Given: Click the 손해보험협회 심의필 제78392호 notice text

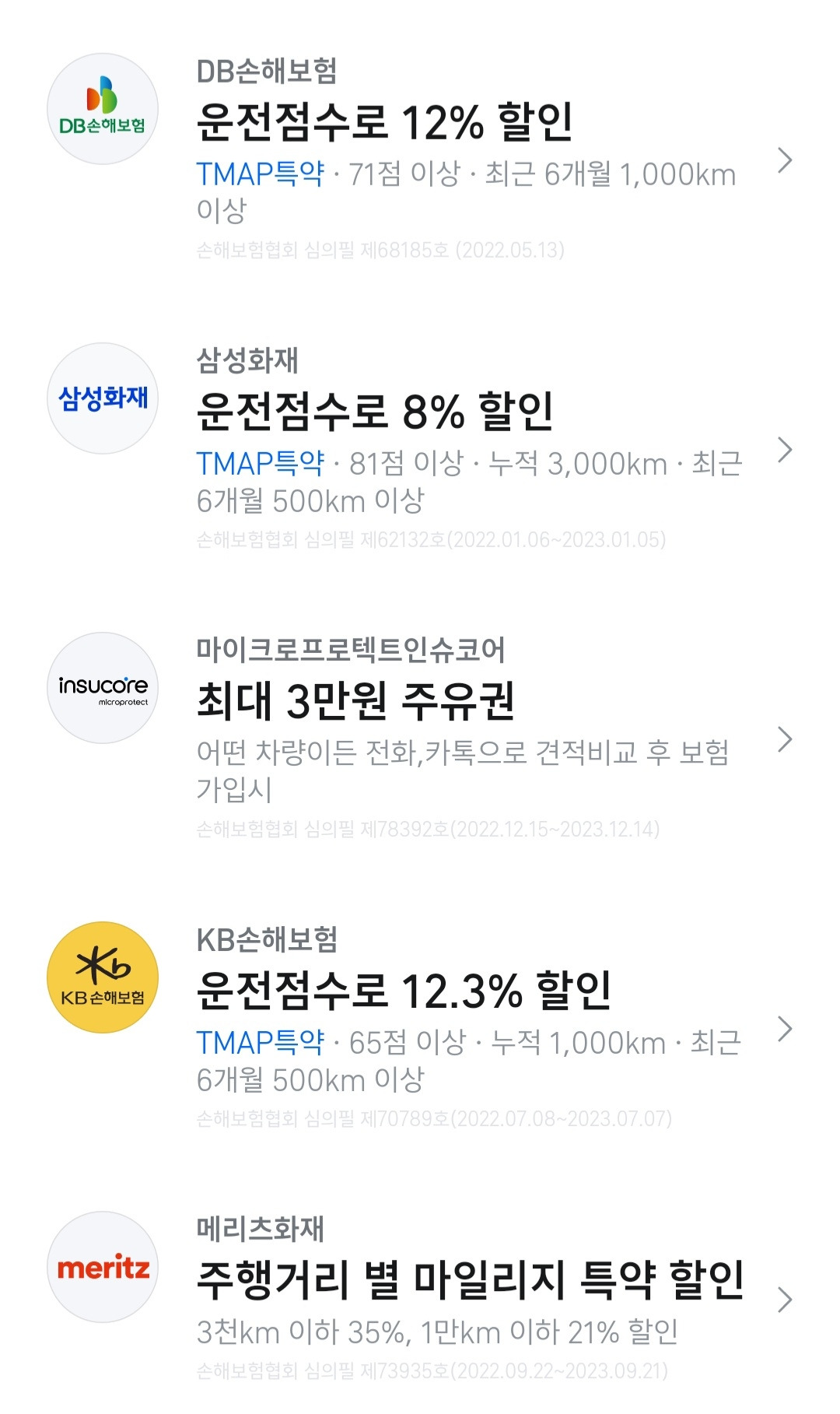Looking at the screenshot, I should tap(428, 827).
